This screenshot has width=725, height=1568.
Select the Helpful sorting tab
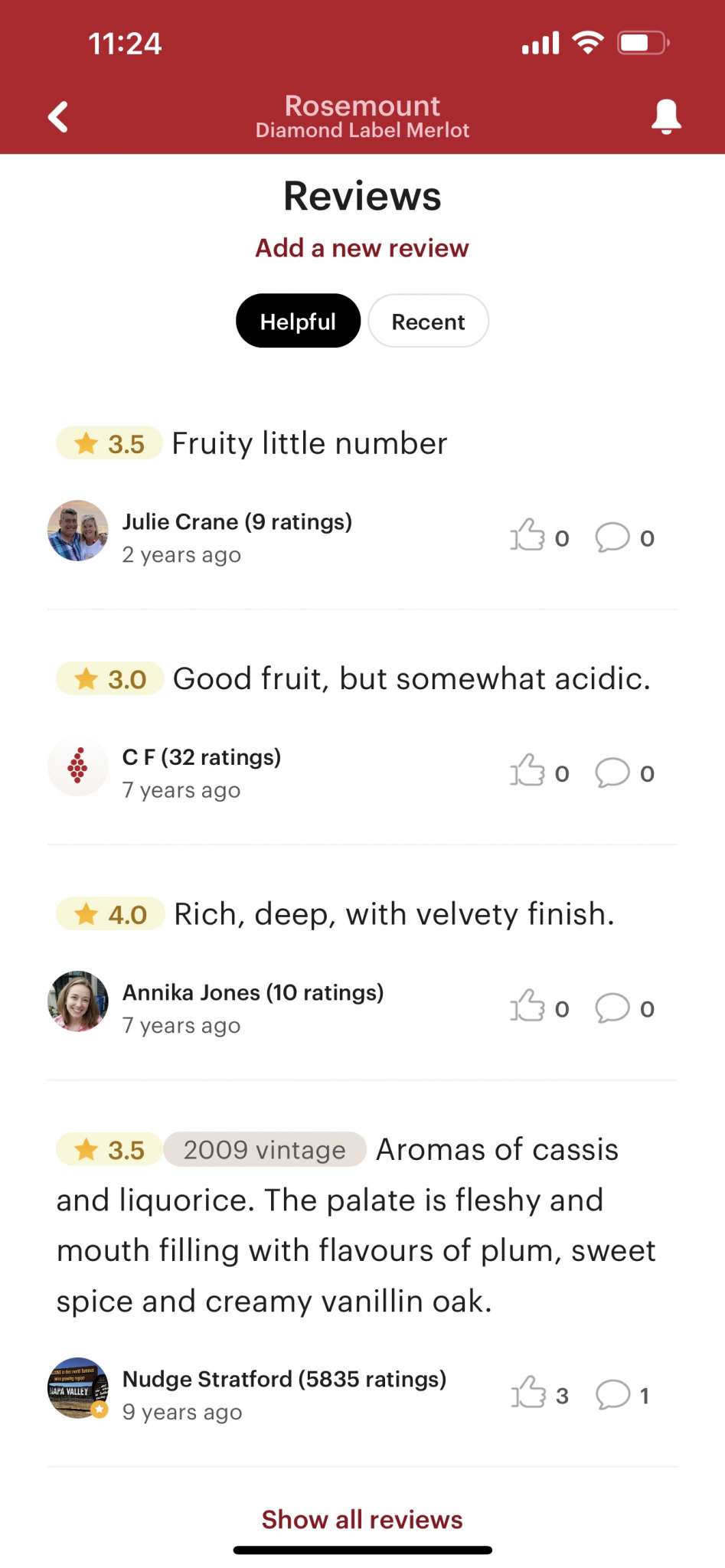(x=298, y=322)
